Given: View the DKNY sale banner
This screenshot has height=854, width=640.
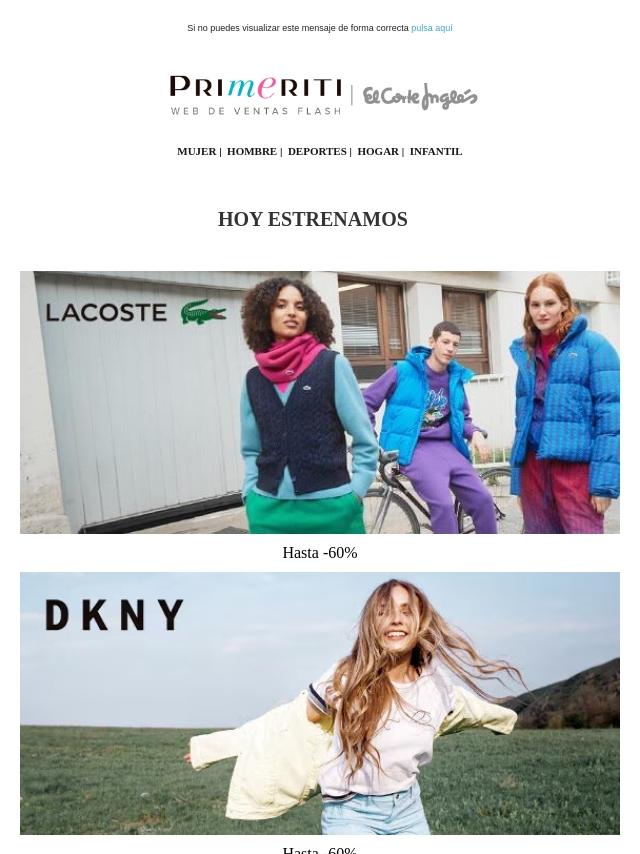Looking at the screenshot, I should [320, 703].
